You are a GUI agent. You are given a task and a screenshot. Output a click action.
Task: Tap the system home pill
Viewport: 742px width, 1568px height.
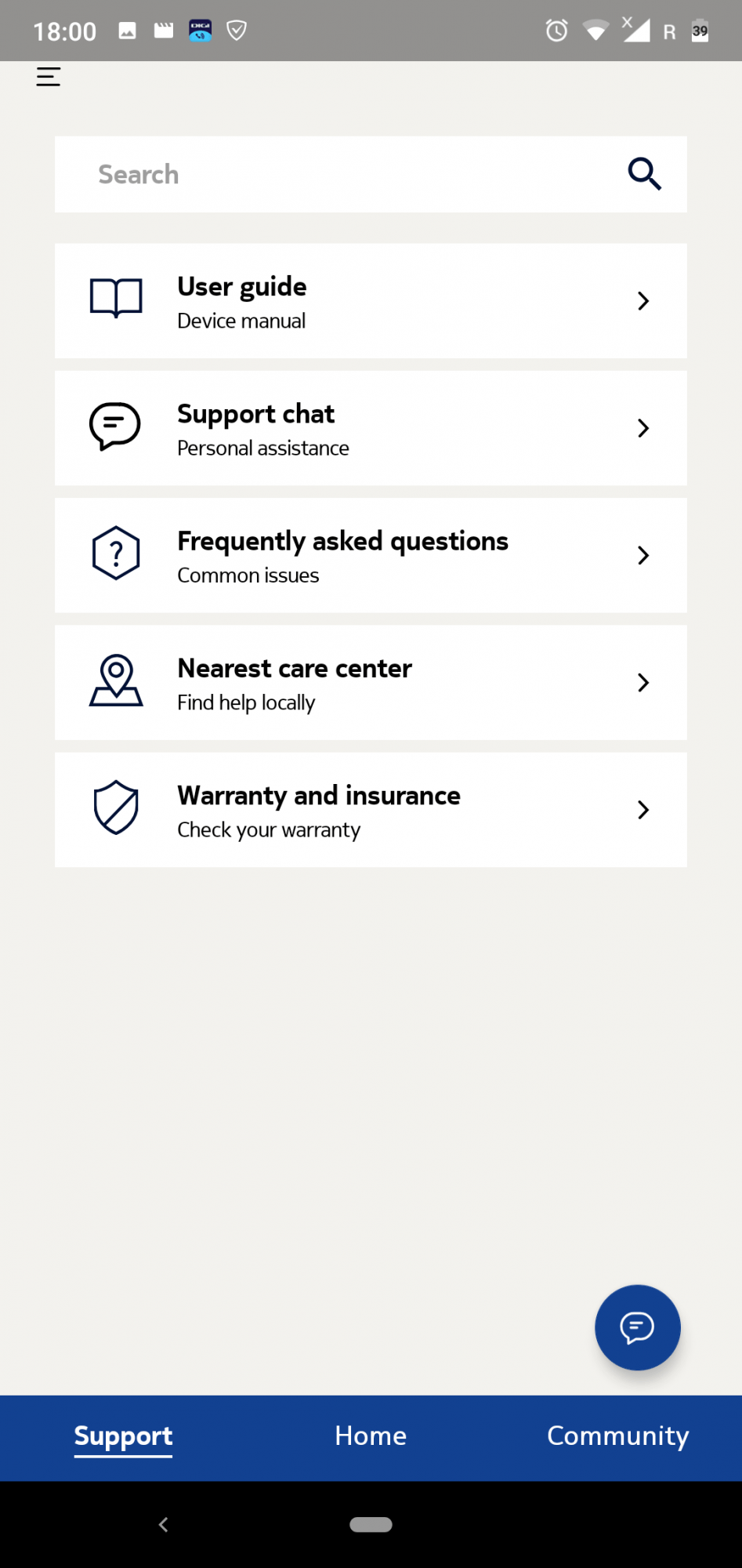point(371,1524)
